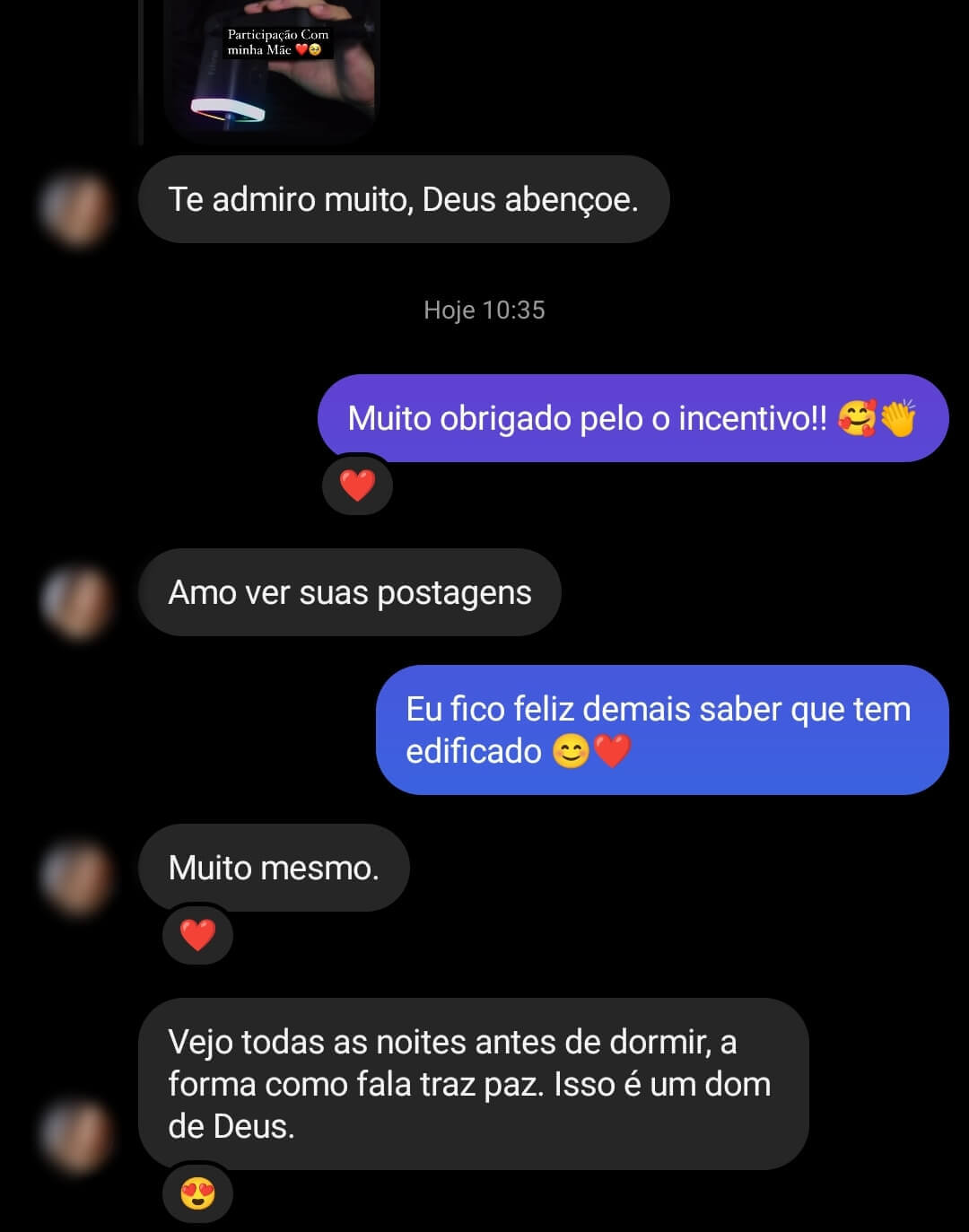This screenshot has width=969, height=1232.
Task: Open the heart-eyes emoji reaction
Action: [x=196, y=1193]
